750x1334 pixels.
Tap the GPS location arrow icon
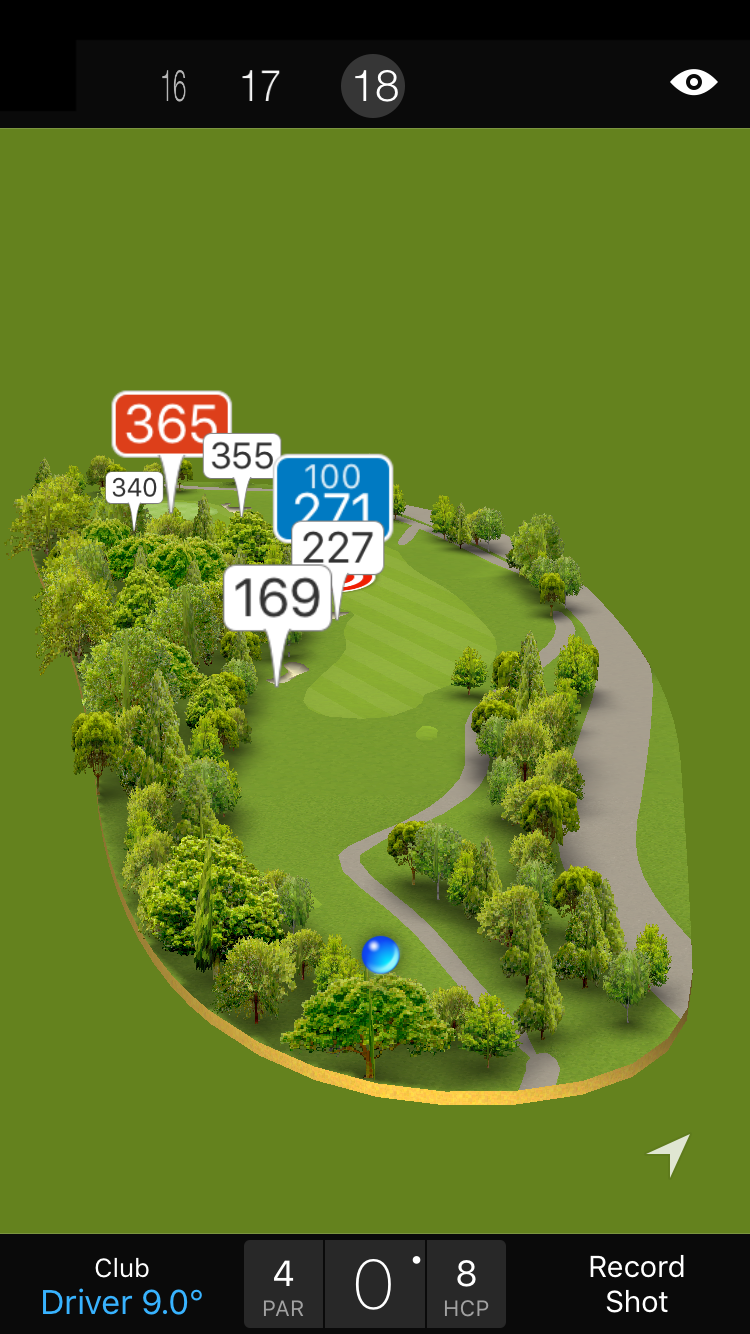coord(669,1154)
